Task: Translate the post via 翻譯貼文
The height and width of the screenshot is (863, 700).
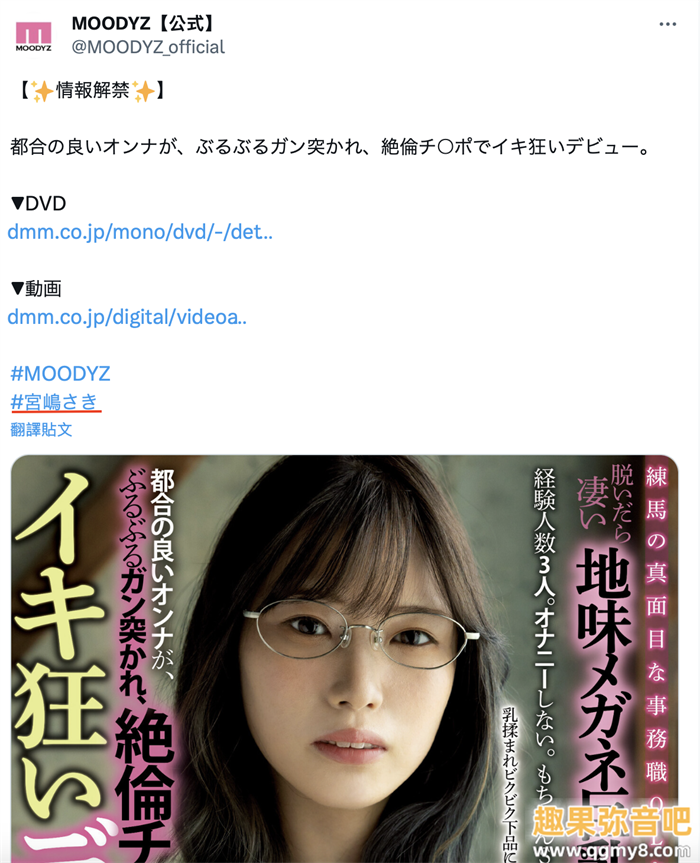Action: click(41, 430)
